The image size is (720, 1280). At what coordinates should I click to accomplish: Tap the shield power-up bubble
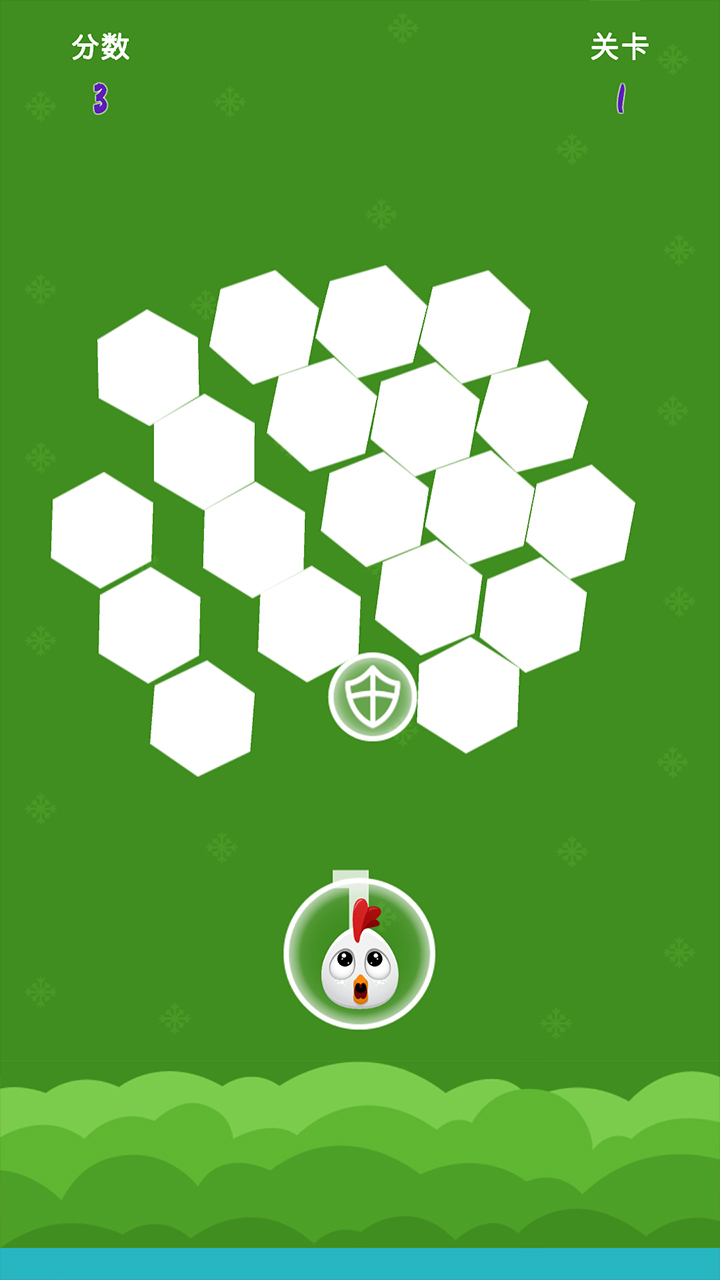pos(372,697)
